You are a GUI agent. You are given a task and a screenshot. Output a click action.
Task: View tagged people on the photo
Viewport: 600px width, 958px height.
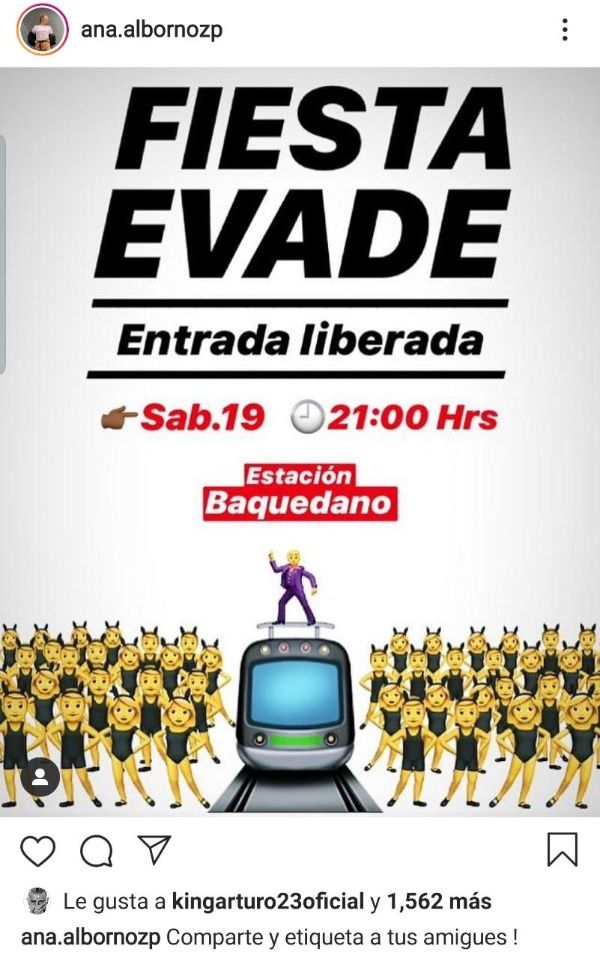coord(40,779)
